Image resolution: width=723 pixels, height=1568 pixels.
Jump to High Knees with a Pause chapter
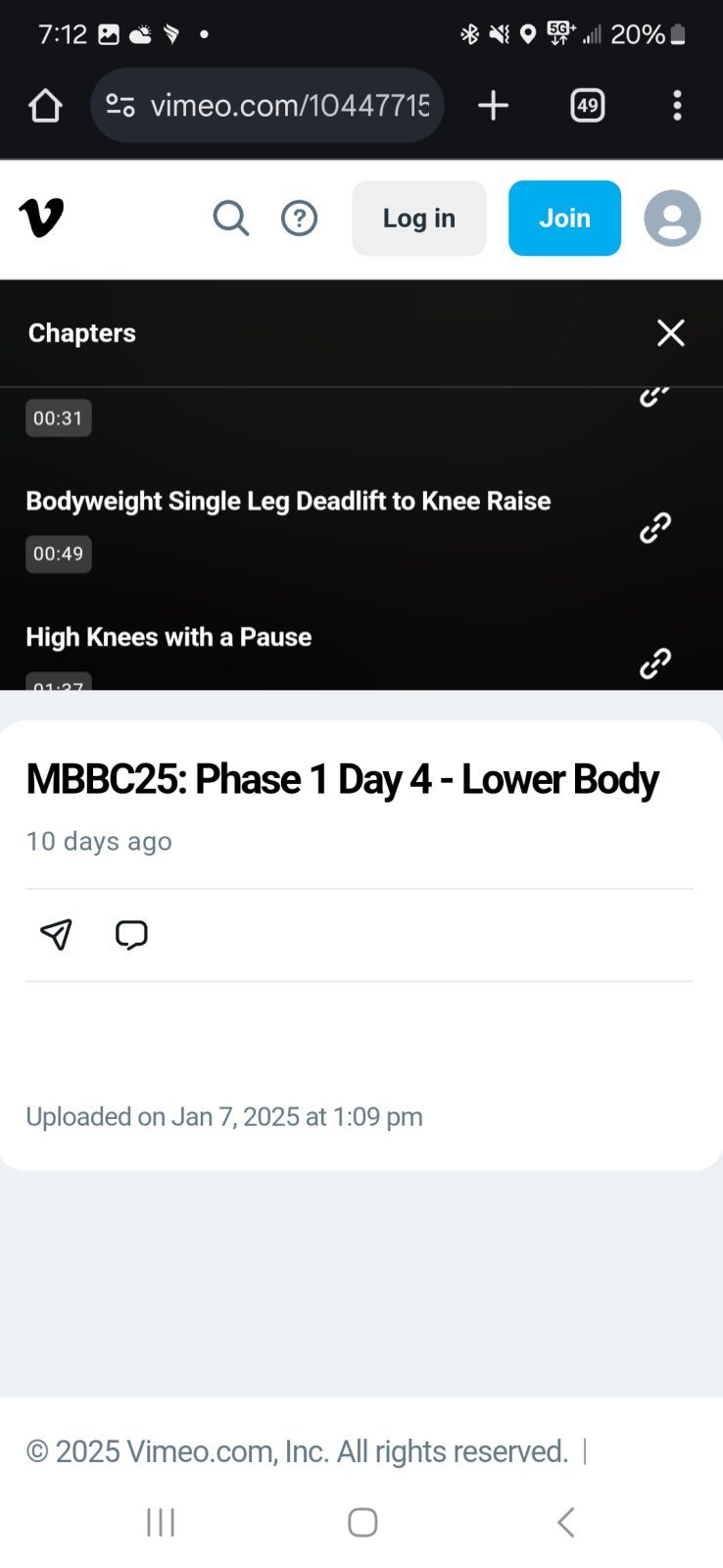pos(169,637)
